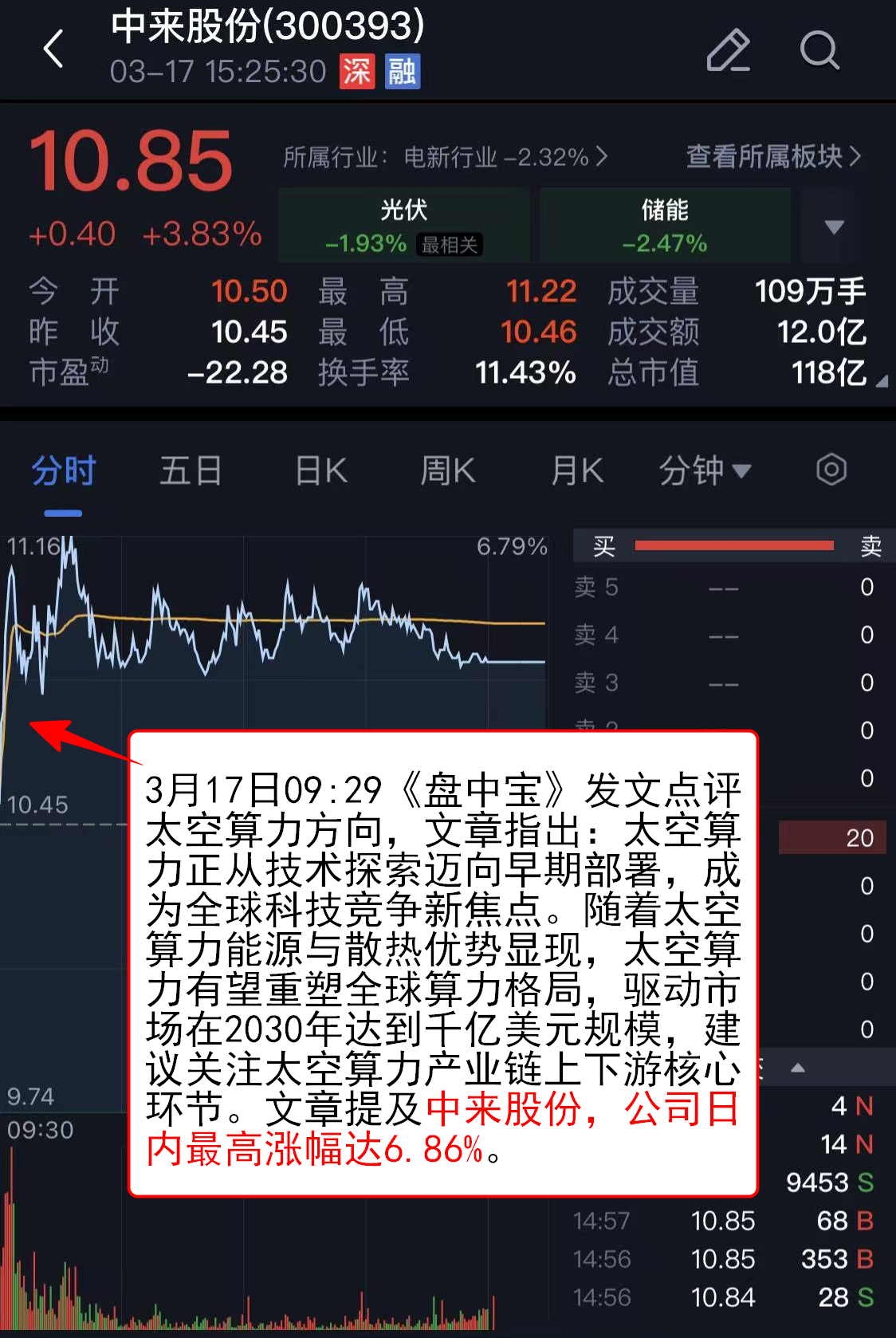Switch to the 五日 chart tab
The image size is (896, 1338).
pos(191,471)
